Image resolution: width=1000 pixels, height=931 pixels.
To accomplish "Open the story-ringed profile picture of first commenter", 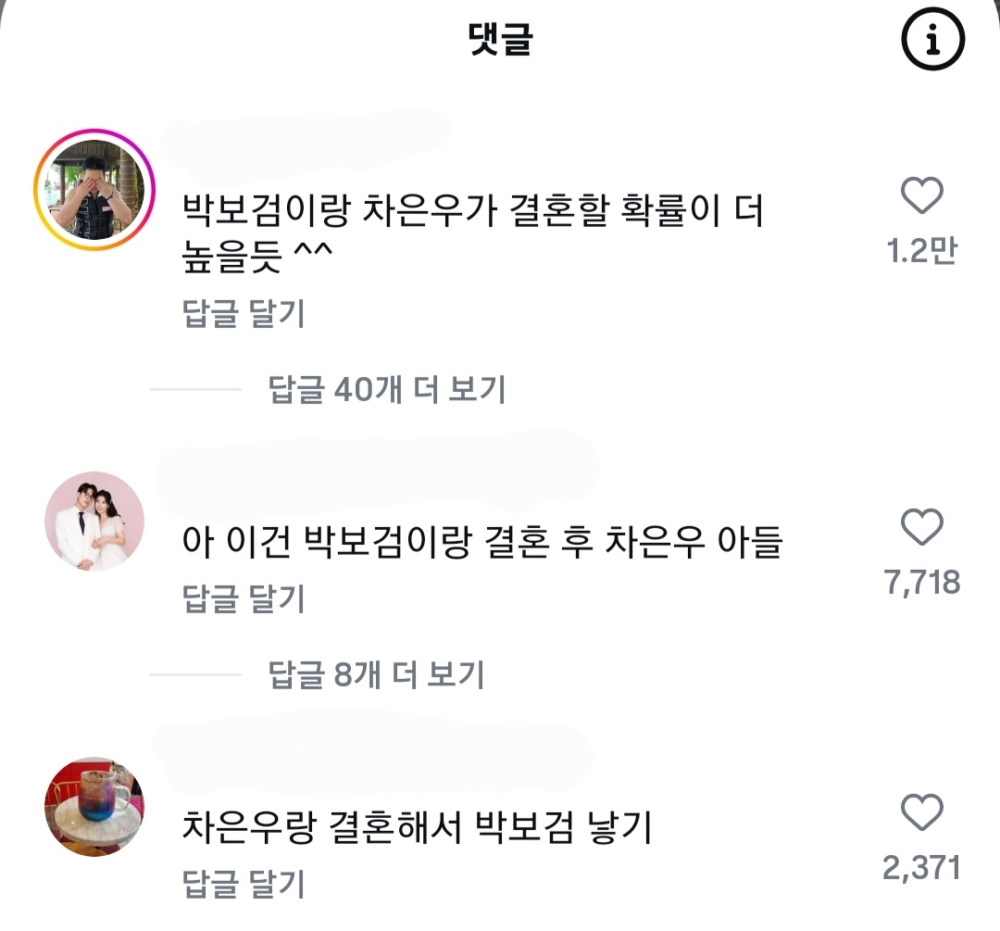I will pos(95,189).
